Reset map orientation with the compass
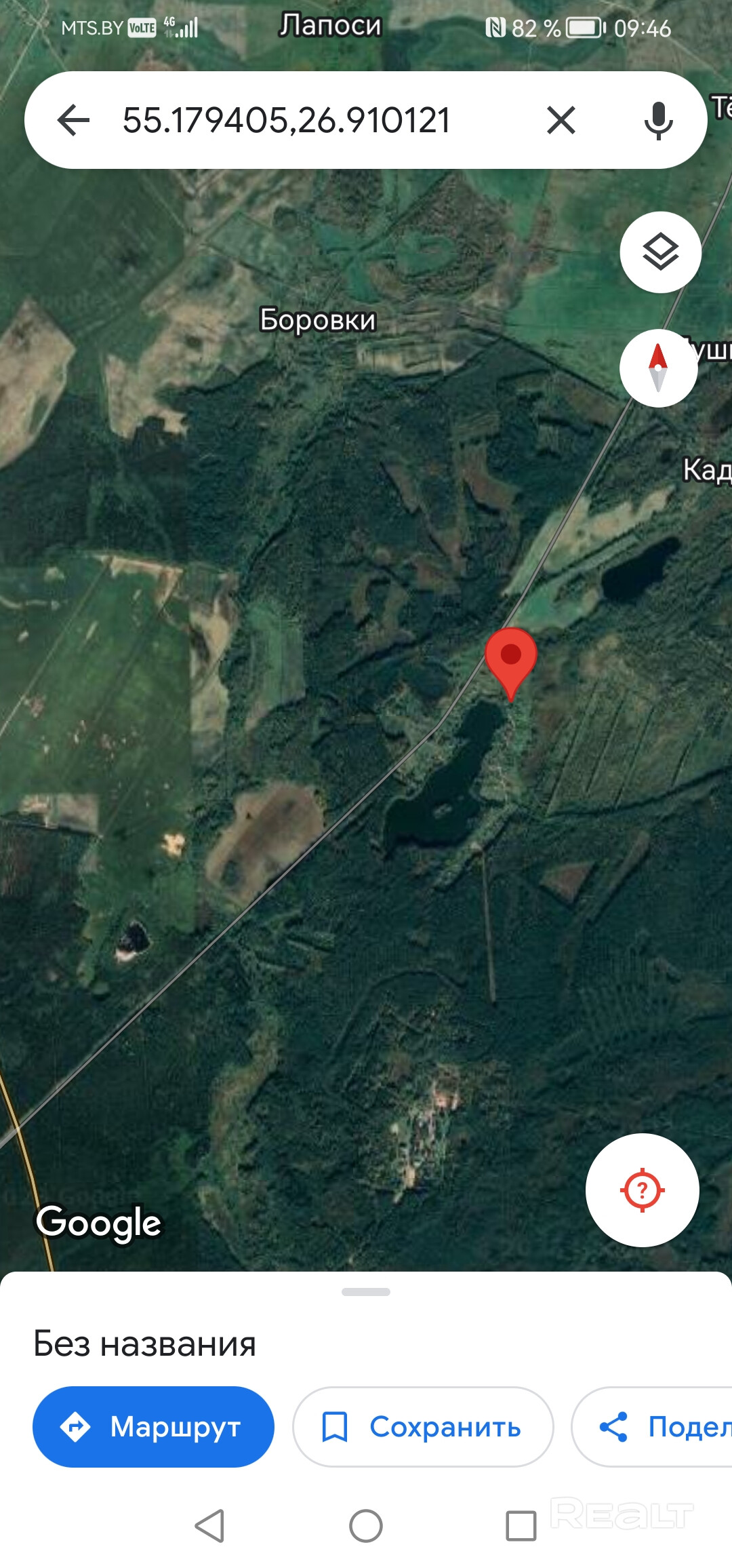Image resolution: width=732 pixels, height=1568 pixels. [658, 368]
